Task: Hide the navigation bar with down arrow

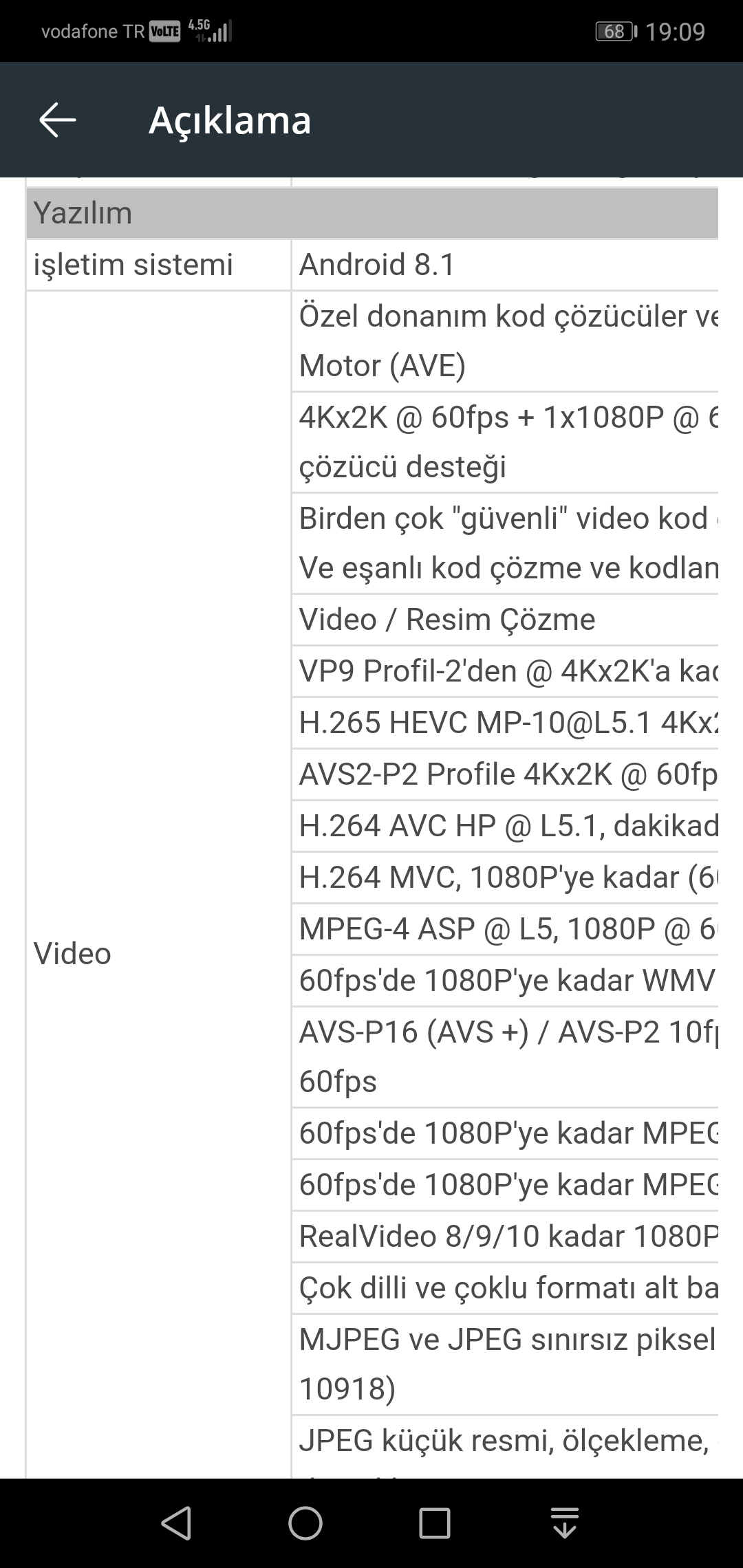Action: tap(565, 1523)
